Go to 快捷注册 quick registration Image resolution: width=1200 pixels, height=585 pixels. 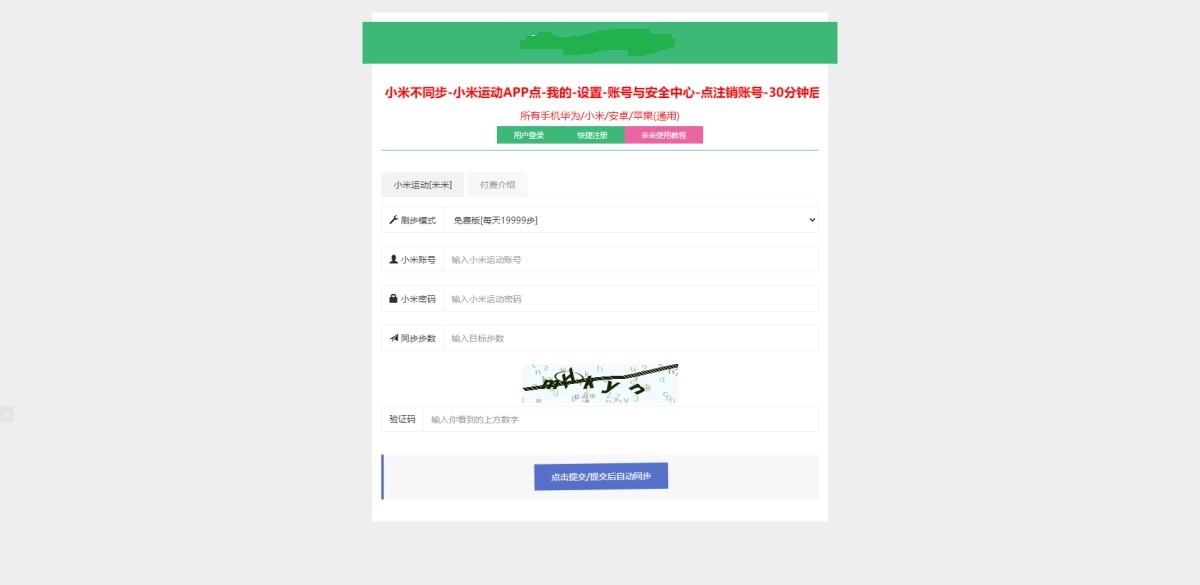coord(592,135)
